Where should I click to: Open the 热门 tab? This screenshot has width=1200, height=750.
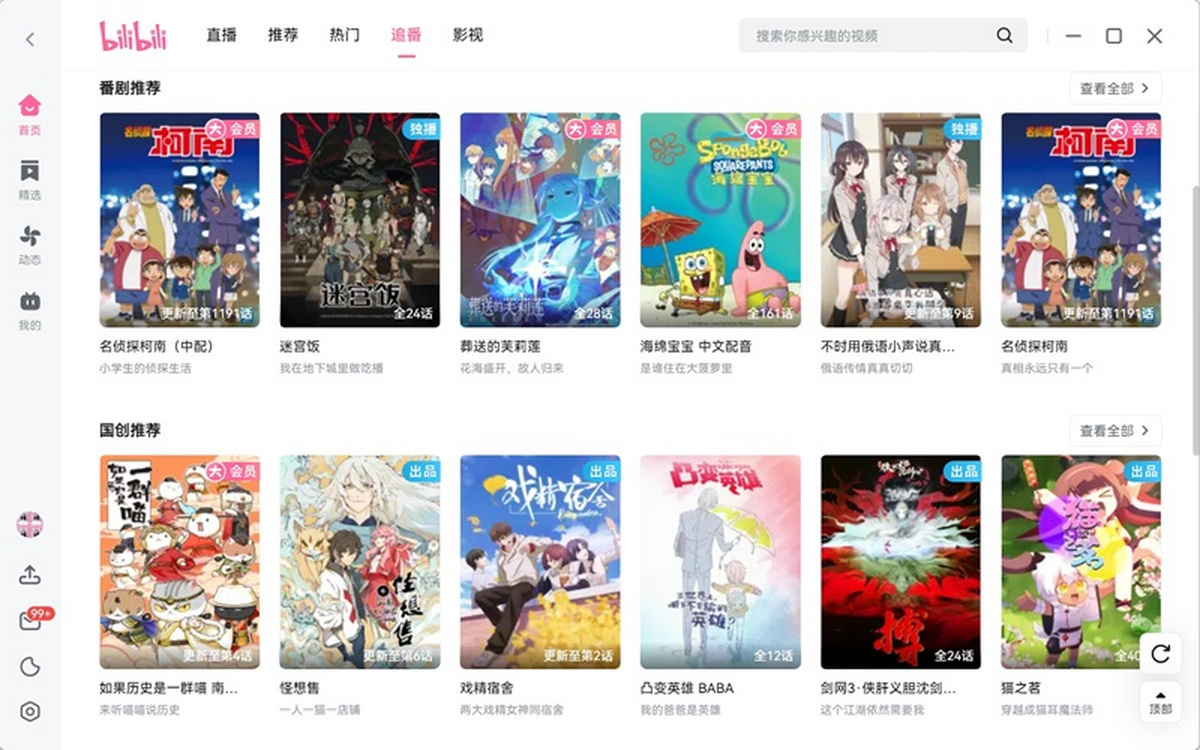(x=344, y=35)
